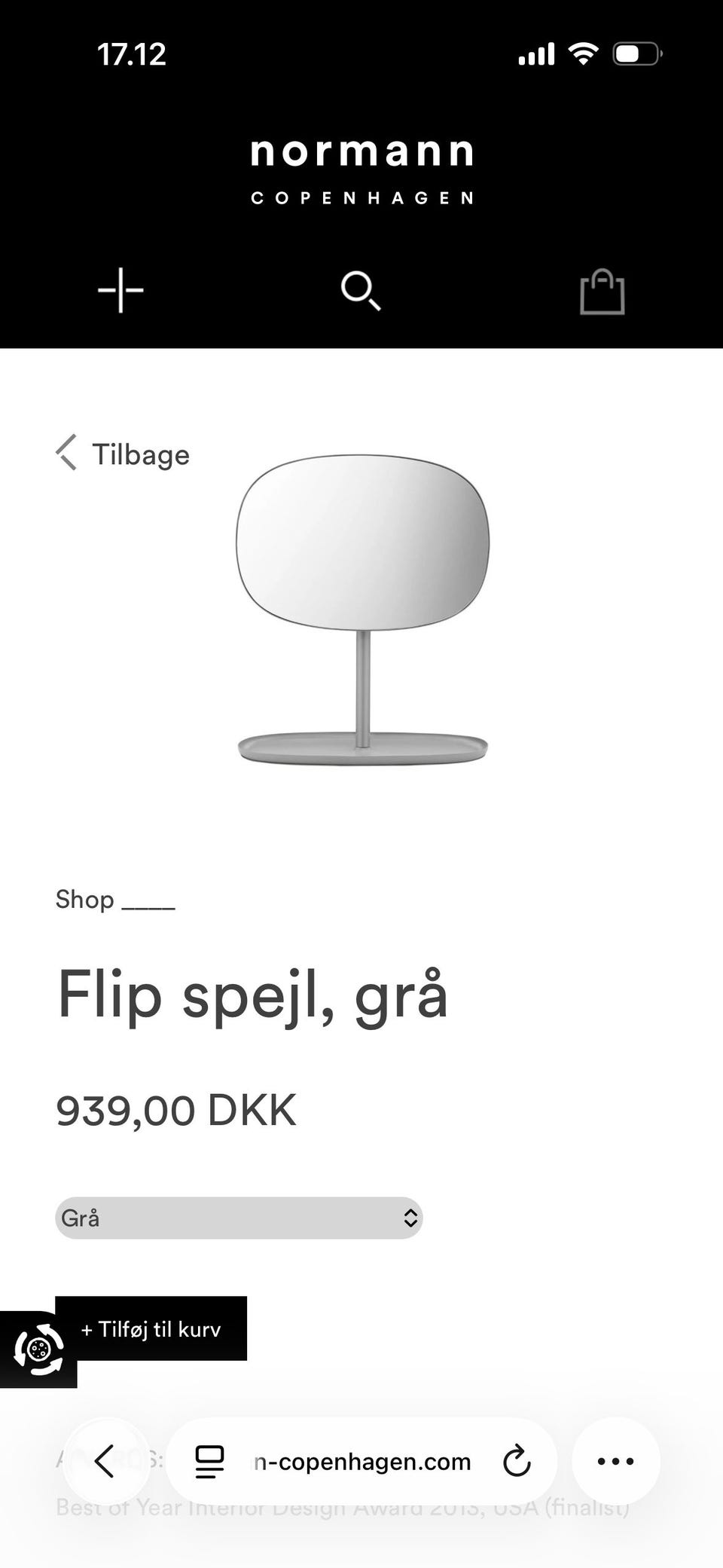Screen dimensions: 723x1568
Task: Reload the page in Safari
Action: (x=516, y=1460)
